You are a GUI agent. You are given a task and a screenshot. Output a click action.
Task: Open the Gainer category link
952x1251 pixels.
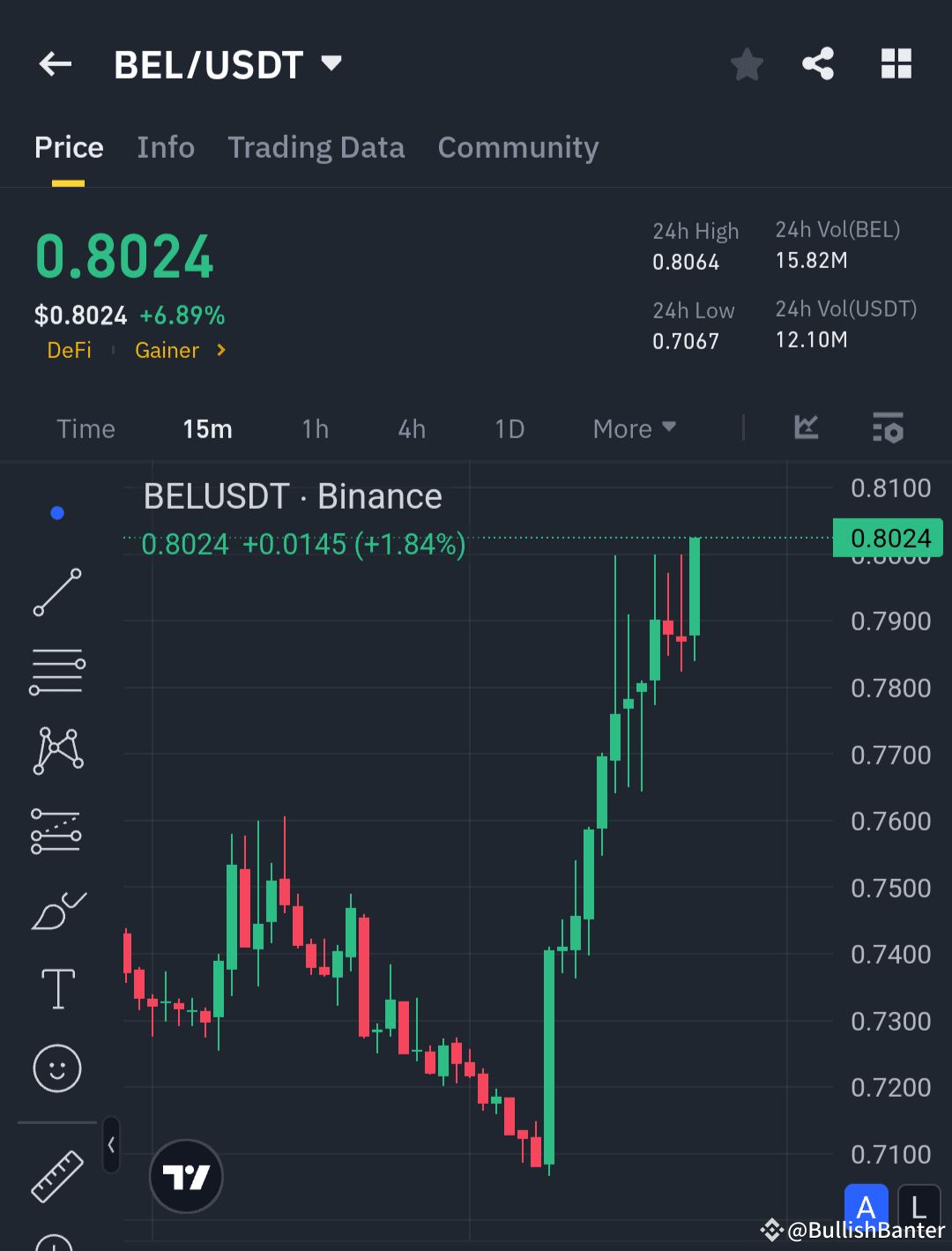(167, 350)
